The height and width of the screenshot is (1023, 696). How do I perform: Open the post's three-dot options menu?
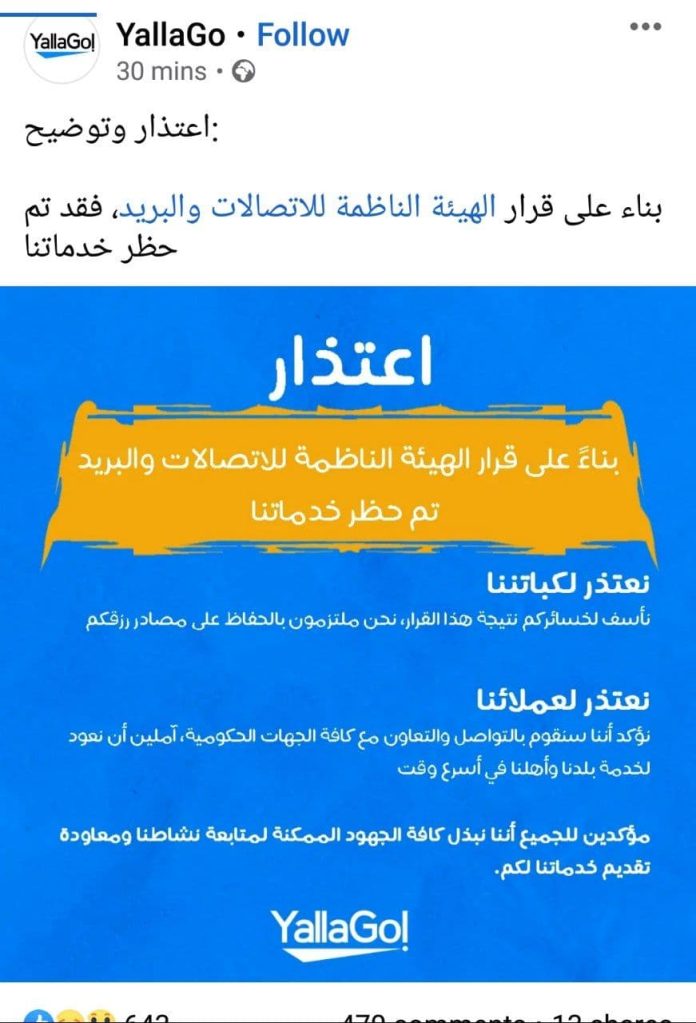pos(645,27)
